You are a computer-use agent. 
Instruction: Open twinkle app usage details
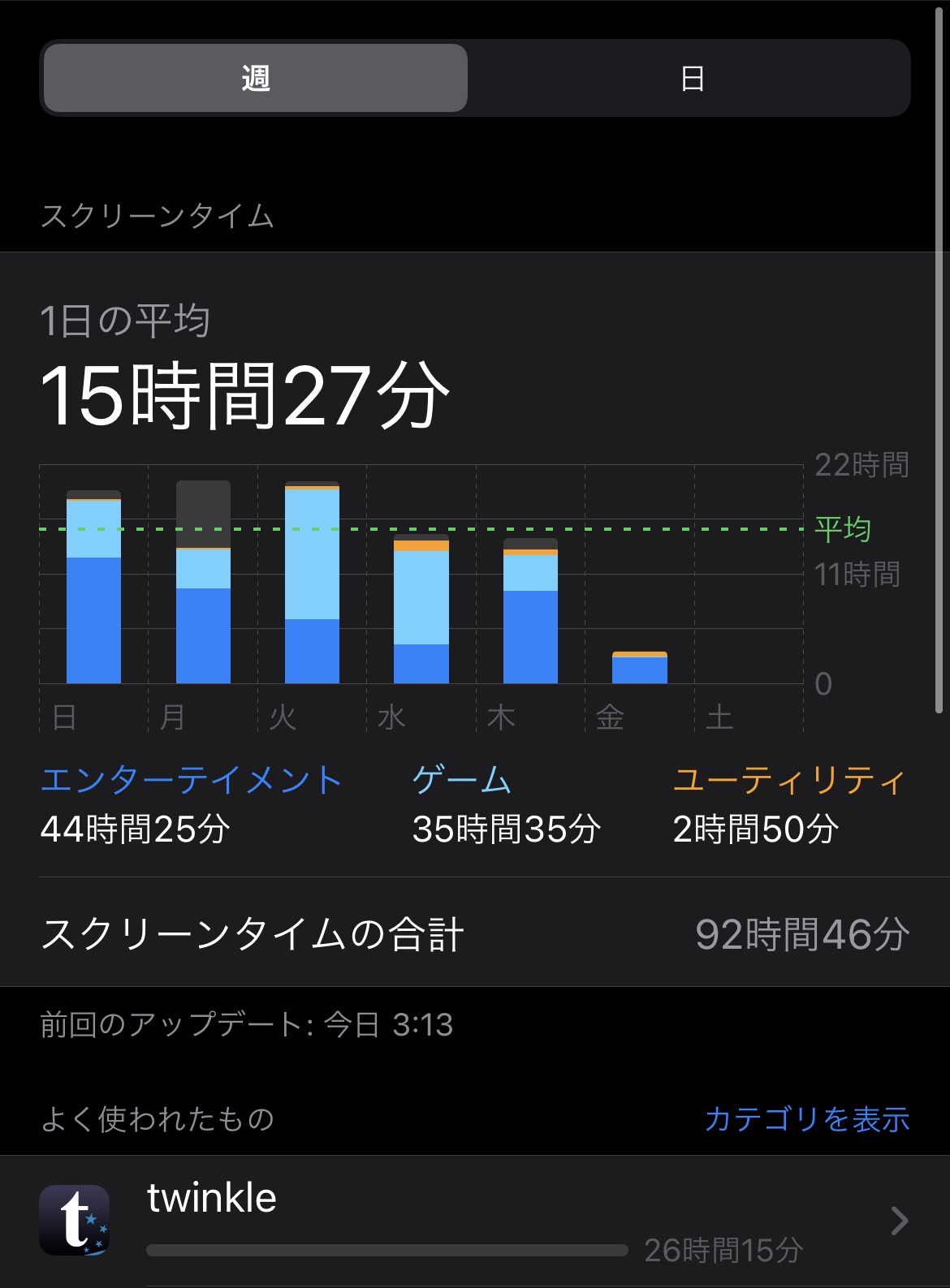point(475,1220)
